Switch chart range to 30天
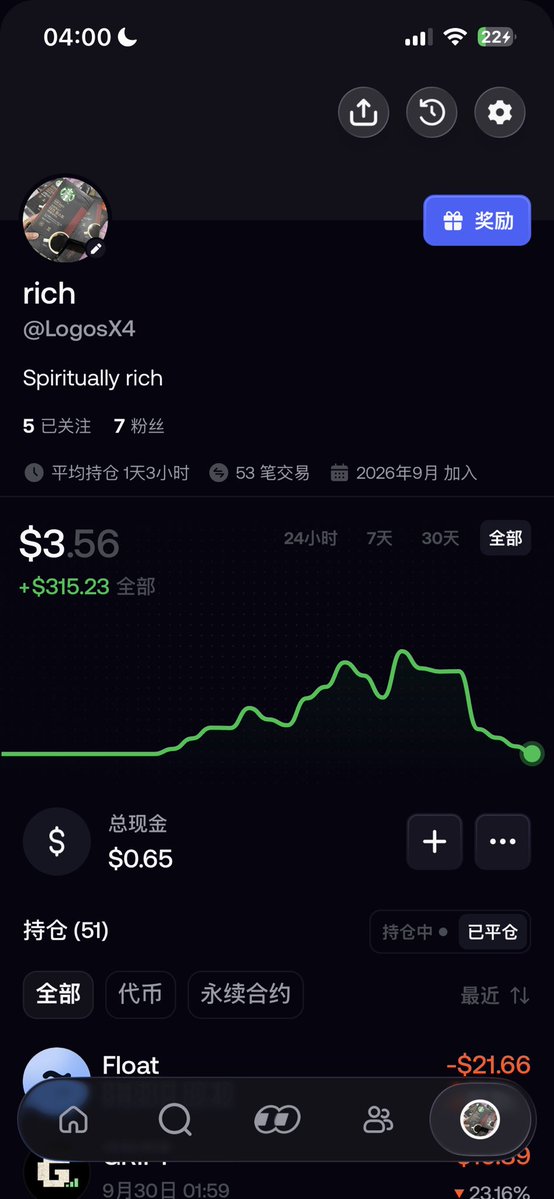The image size is (554, 1199). pos(441,538)
